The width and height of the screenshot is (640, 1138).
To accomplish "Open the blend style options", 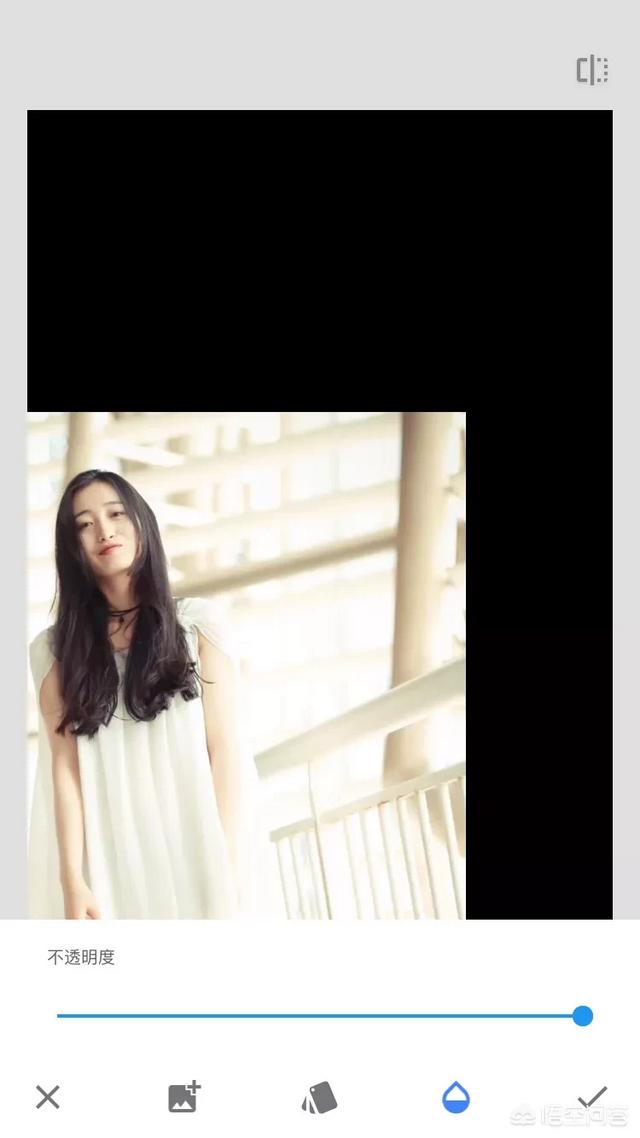I will pyautogui.click(x=319, y=1098).
